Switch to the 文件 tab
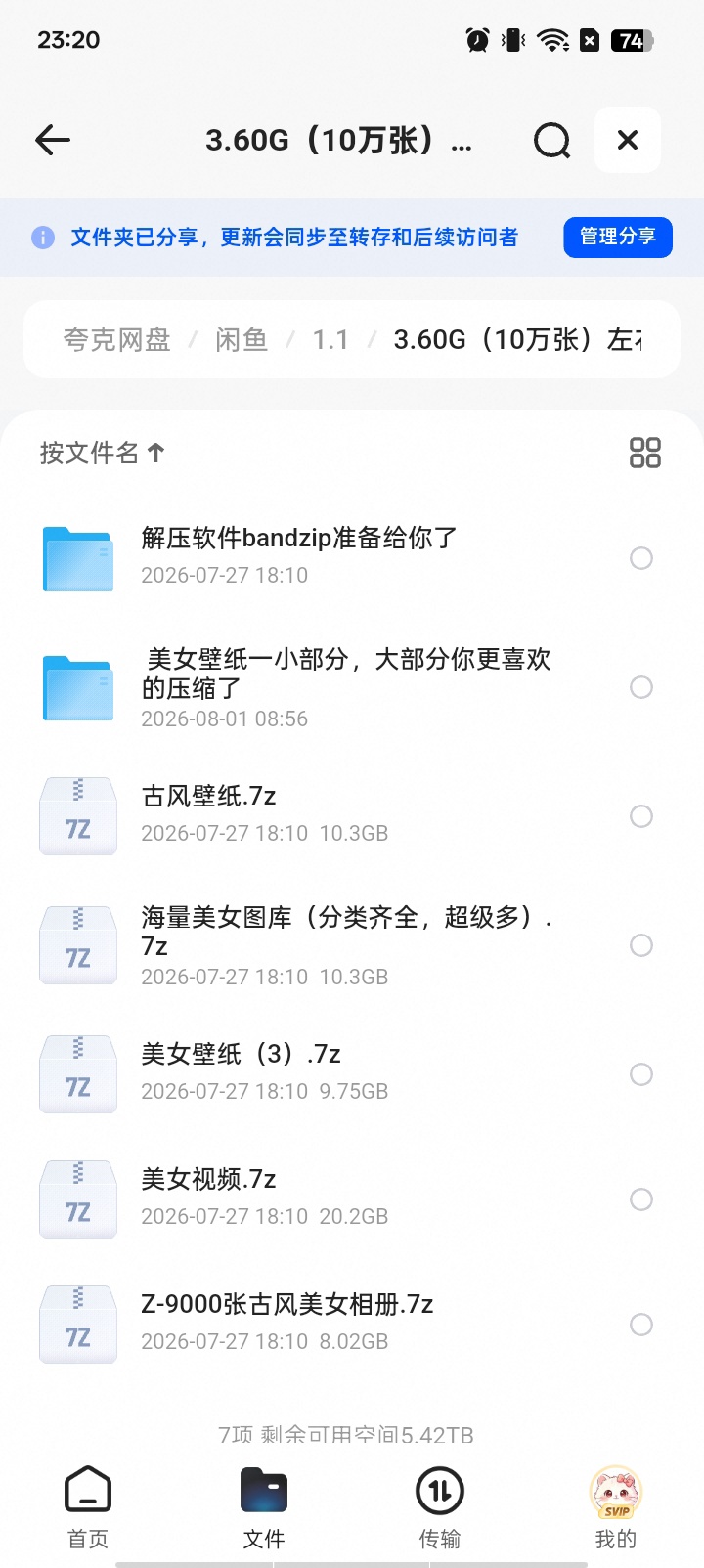Image resolution: width=704 pixels, height=1568 pixels. click(264, 1508)
